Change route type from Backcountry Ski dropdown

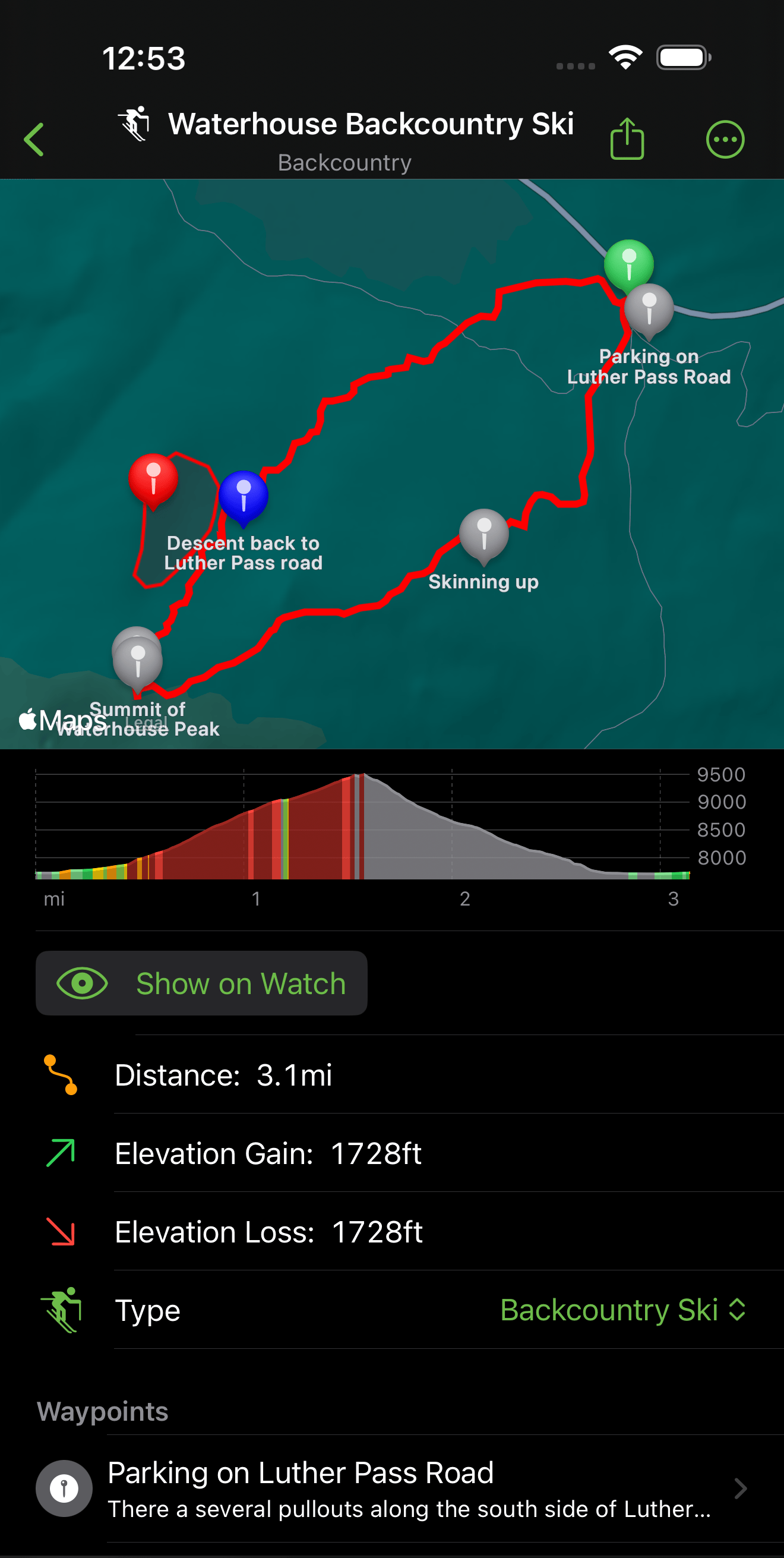point(623,1310)
